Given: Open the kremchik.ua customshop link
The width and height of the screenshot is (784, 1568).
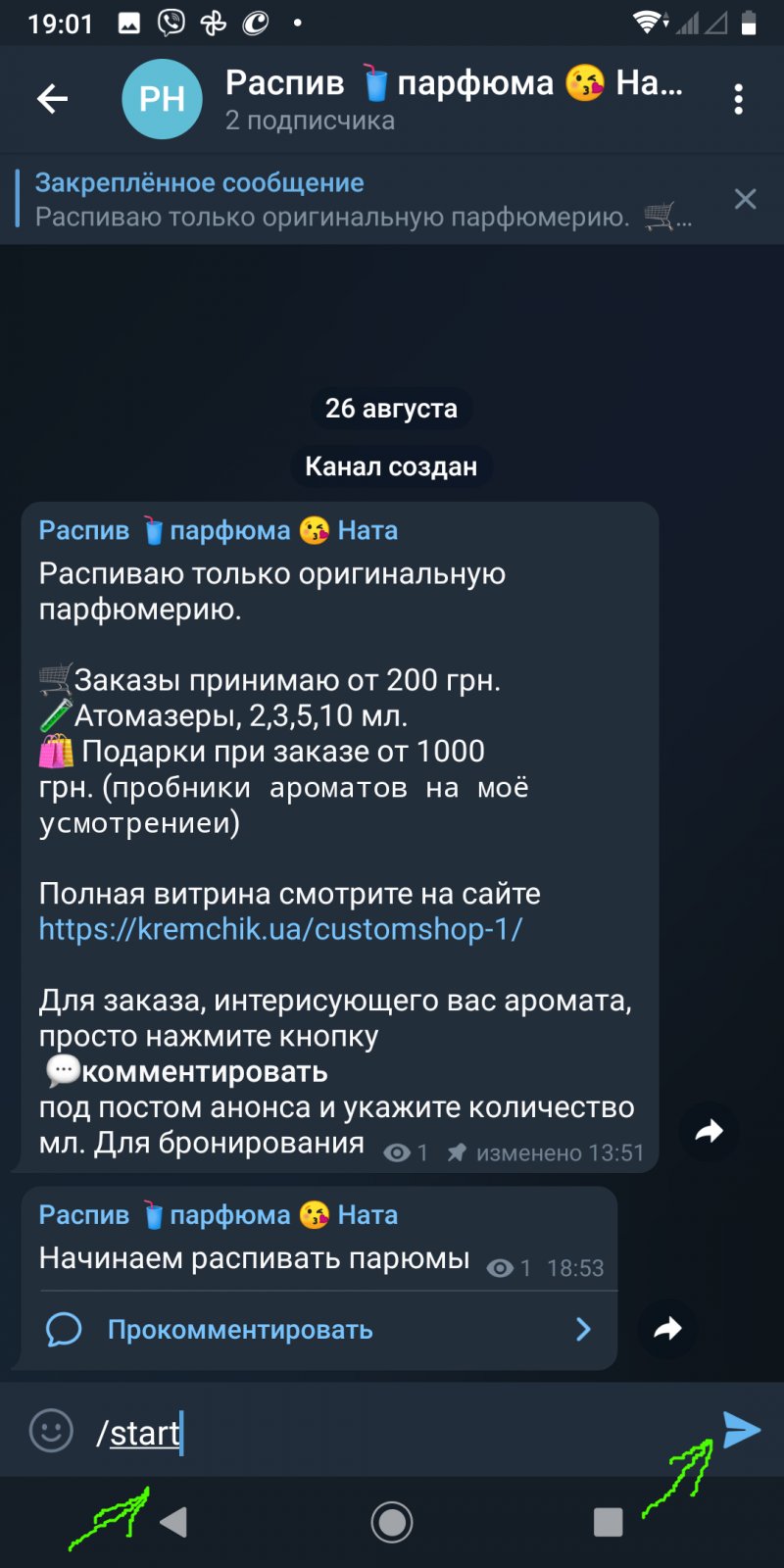Looking at the screenshot, I should (280, 929).
